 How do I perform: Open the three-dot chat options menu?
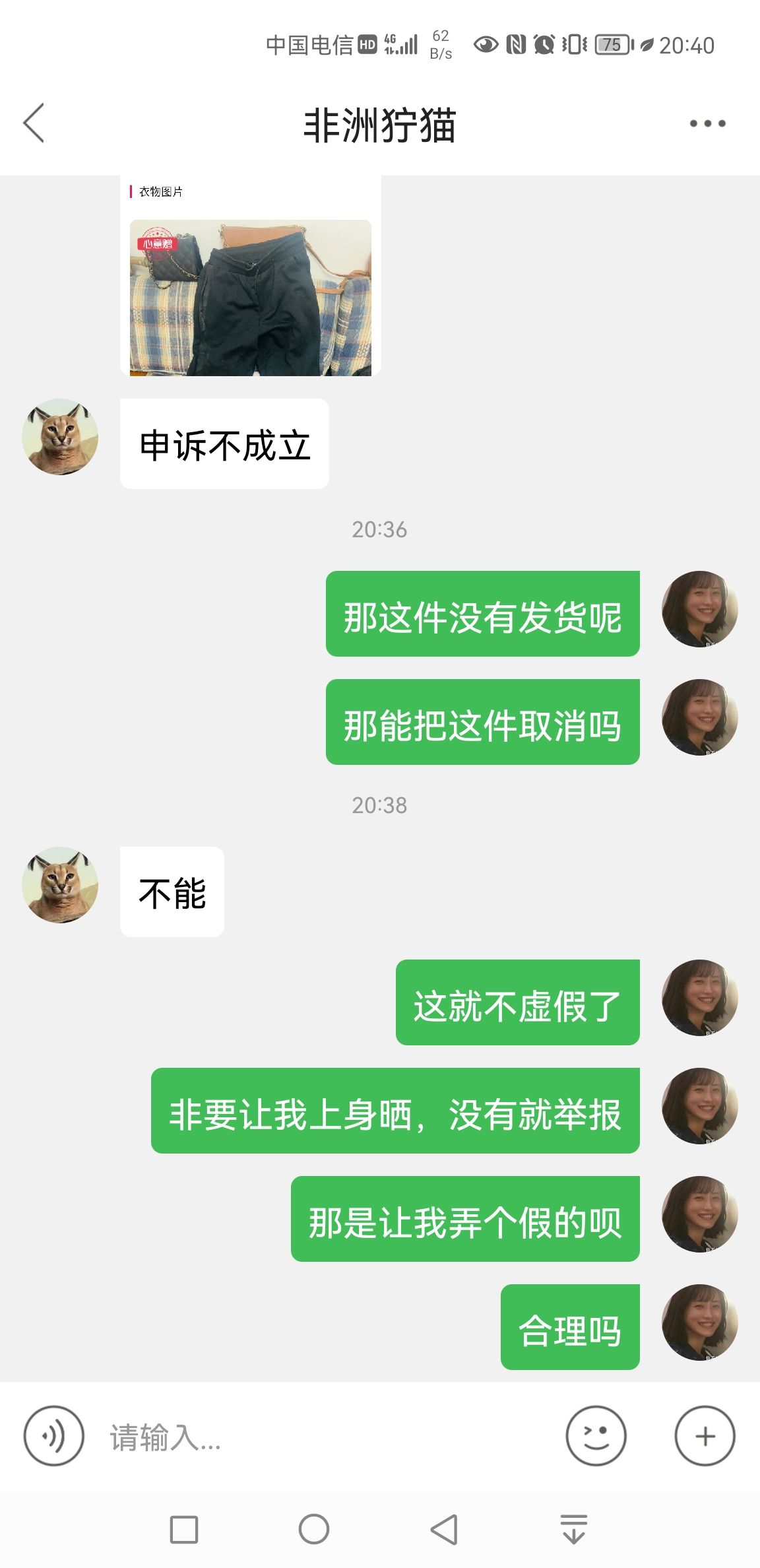coord(707,123)
